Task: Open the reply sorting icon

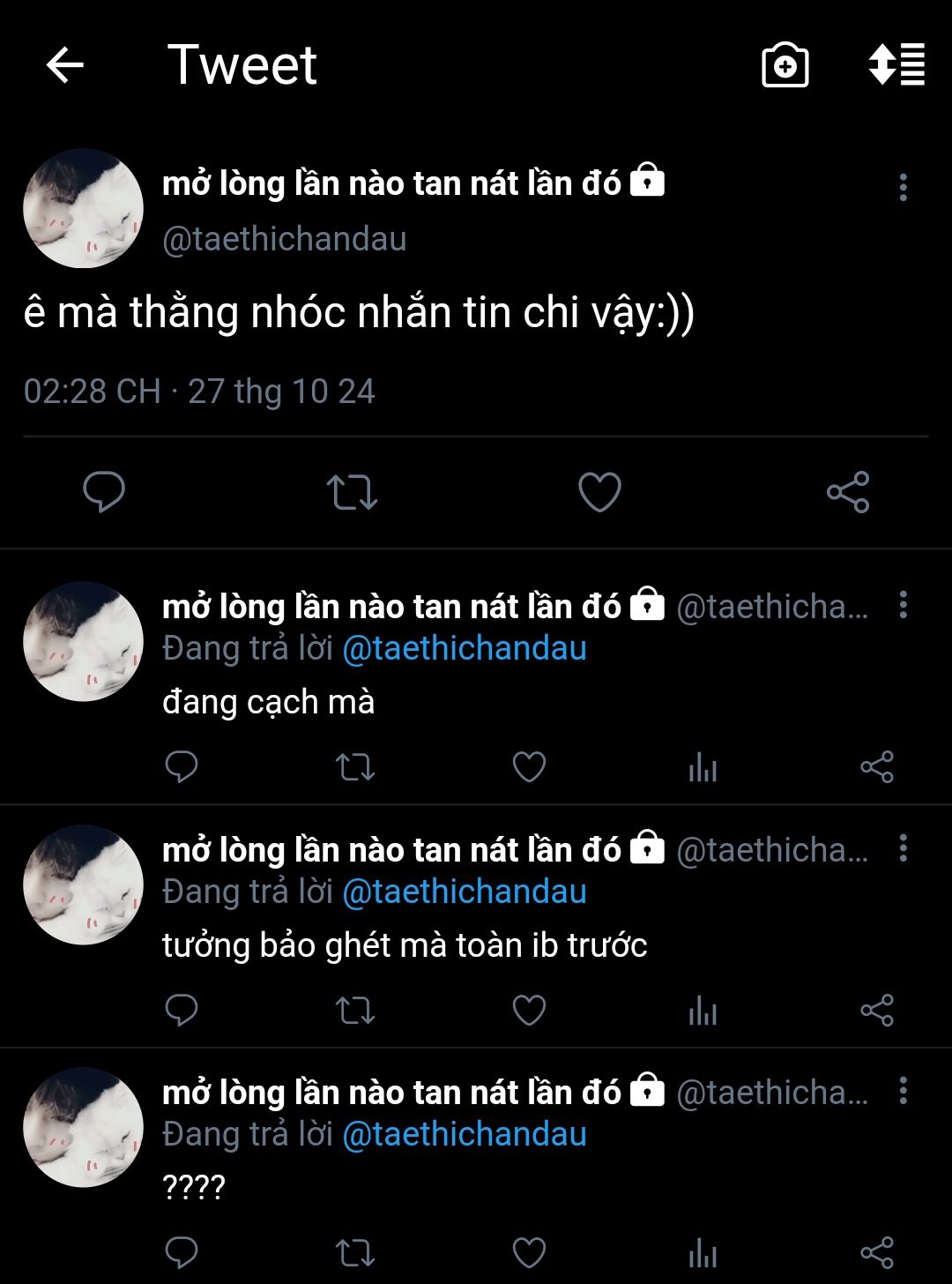Action: (x=896, y=65)
